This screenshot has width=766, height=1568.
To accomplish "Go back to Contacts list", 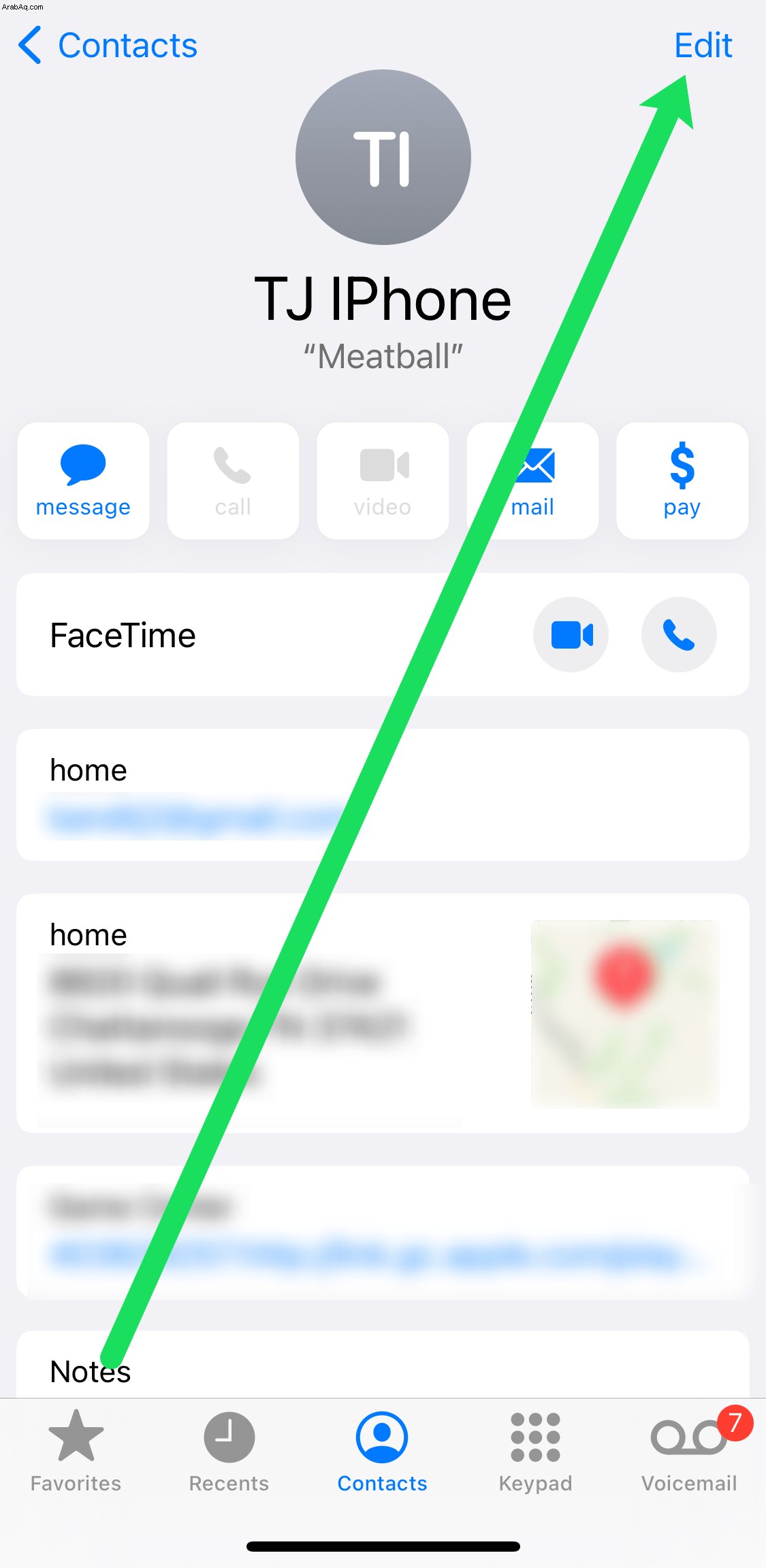I will 107,46.
